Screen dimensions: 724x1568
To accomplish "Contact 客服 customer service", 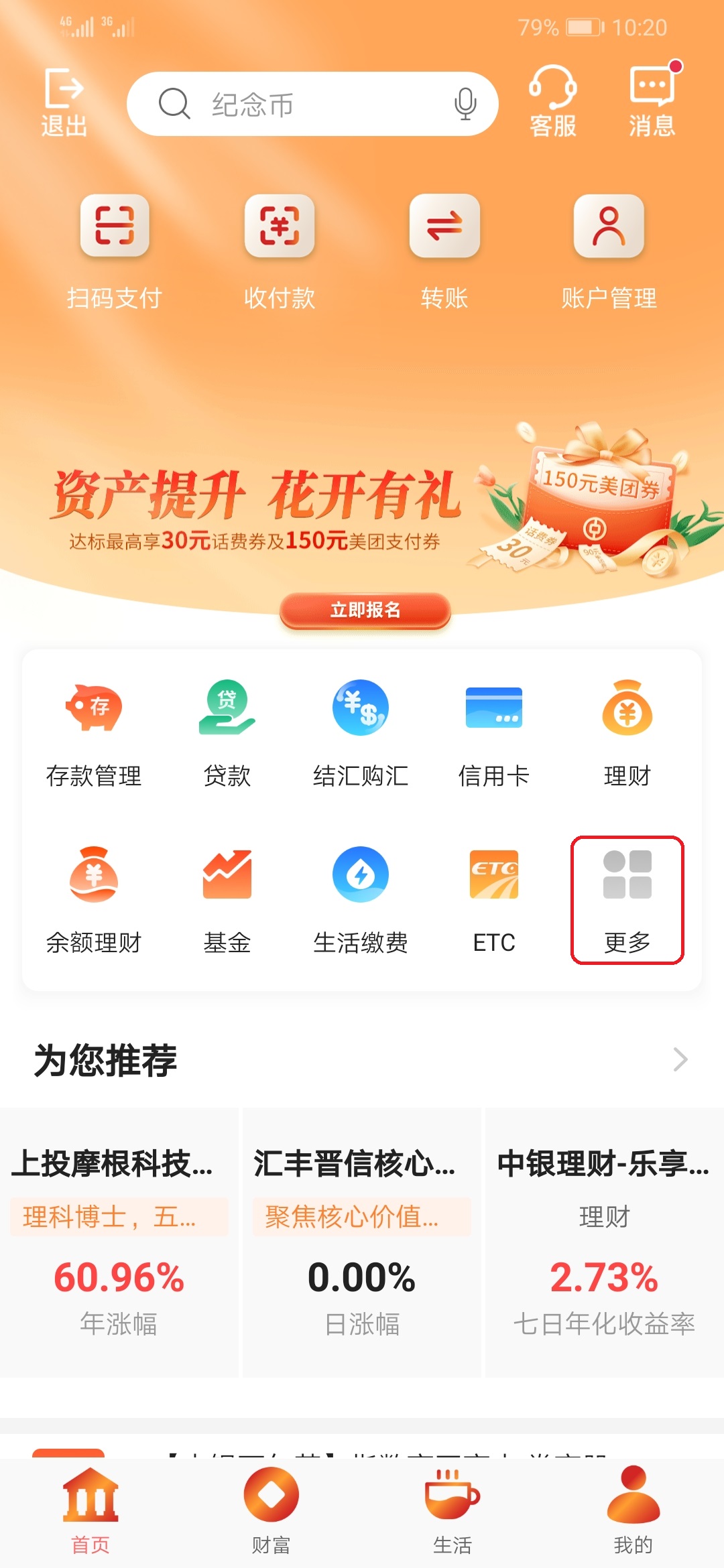I will click(x=552, y=101).
